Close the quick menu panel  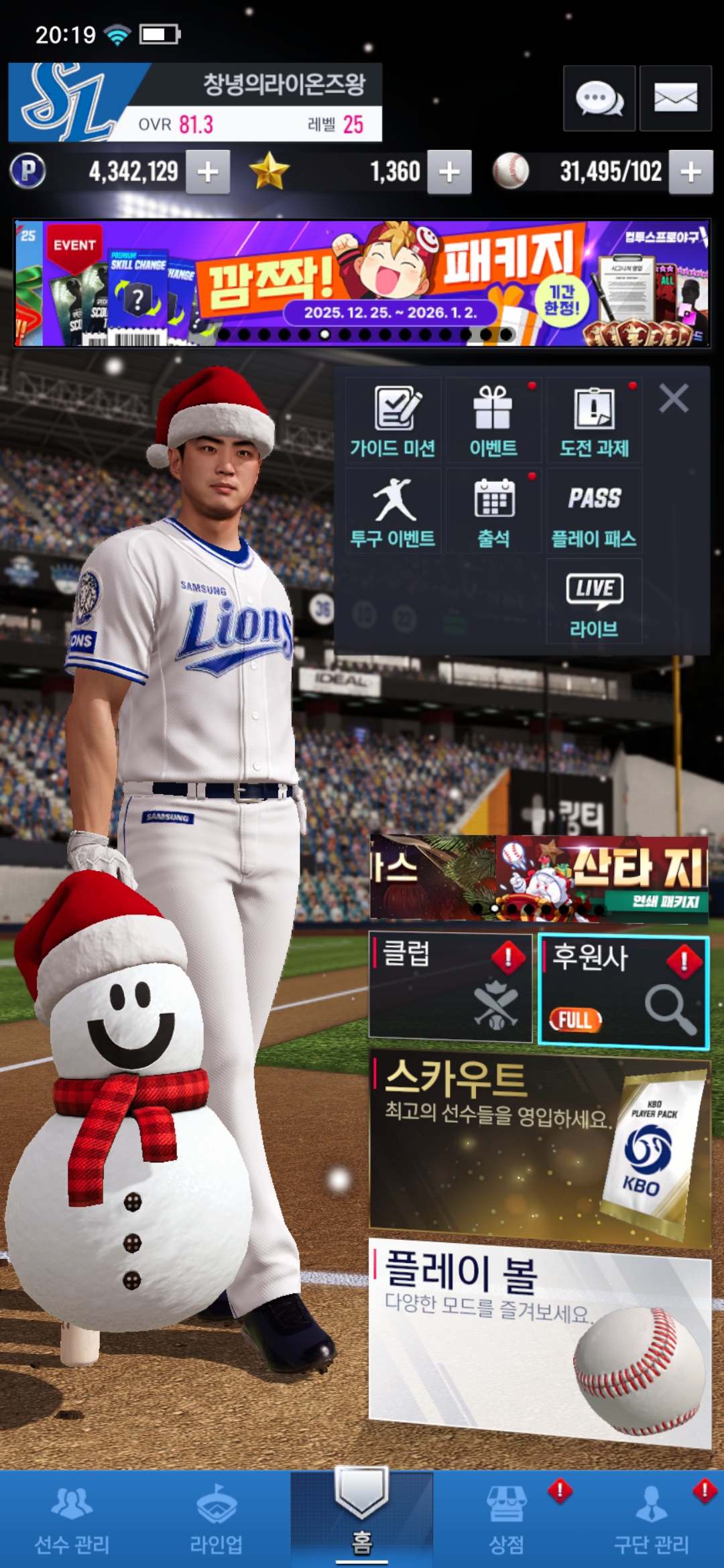pos(674,399)
